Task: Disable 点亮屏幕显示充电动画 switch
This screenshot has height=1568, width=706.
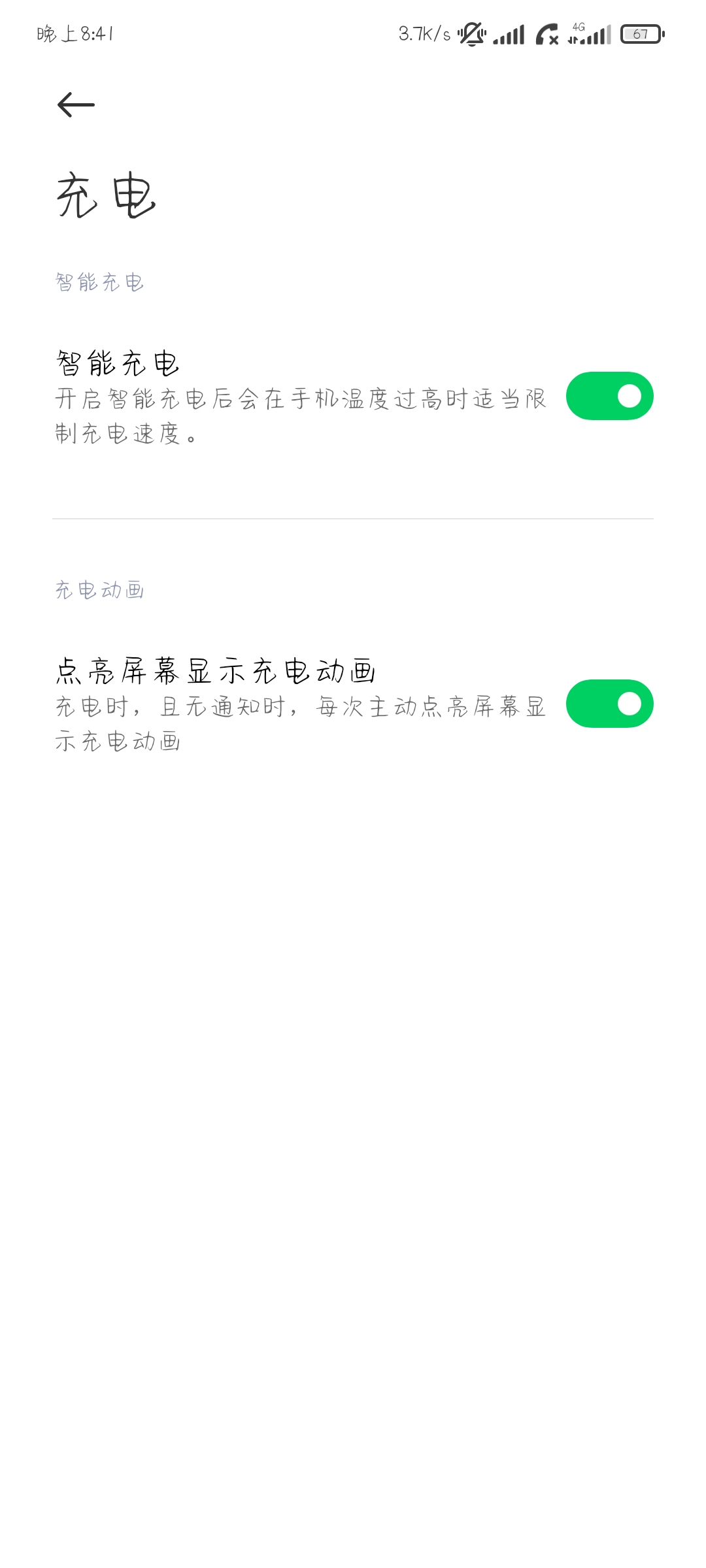Action: pos(609,704)
